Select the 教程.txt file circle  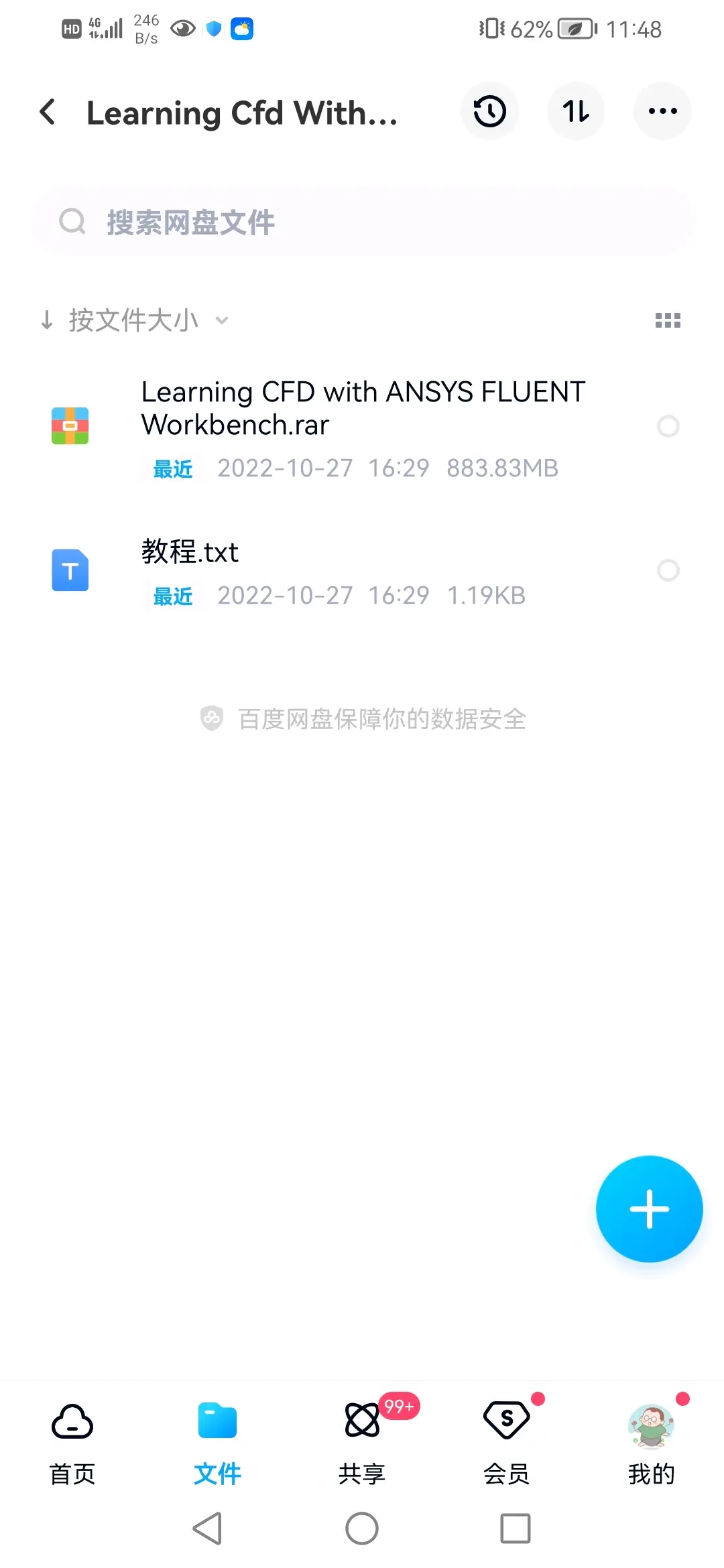(x=668, y=570)
